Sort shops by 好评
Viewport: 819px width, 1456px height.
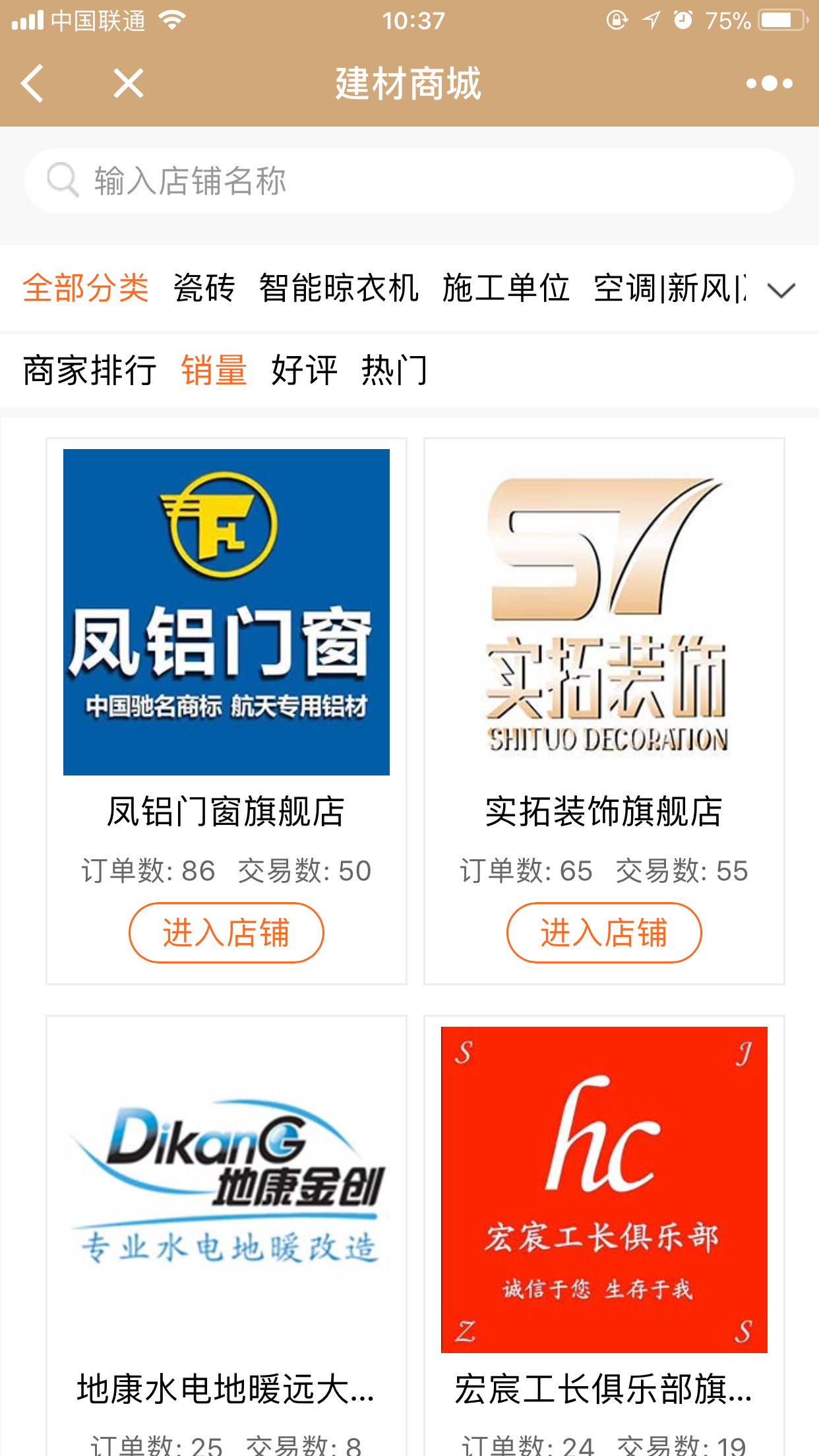pos(304,370)
